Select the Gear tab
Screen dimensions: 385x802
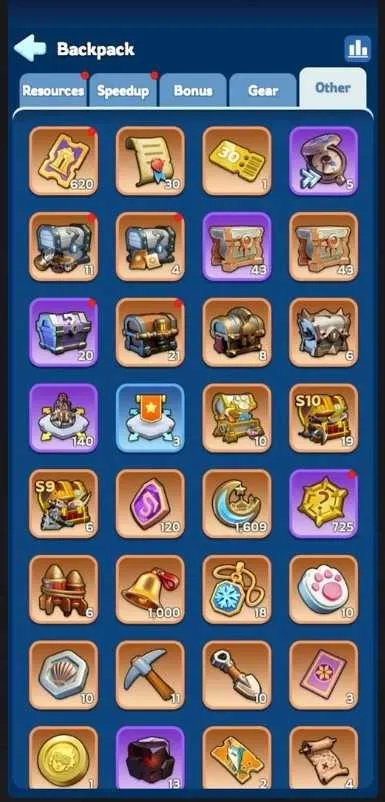pyautogui.click(x=263, y=91)
